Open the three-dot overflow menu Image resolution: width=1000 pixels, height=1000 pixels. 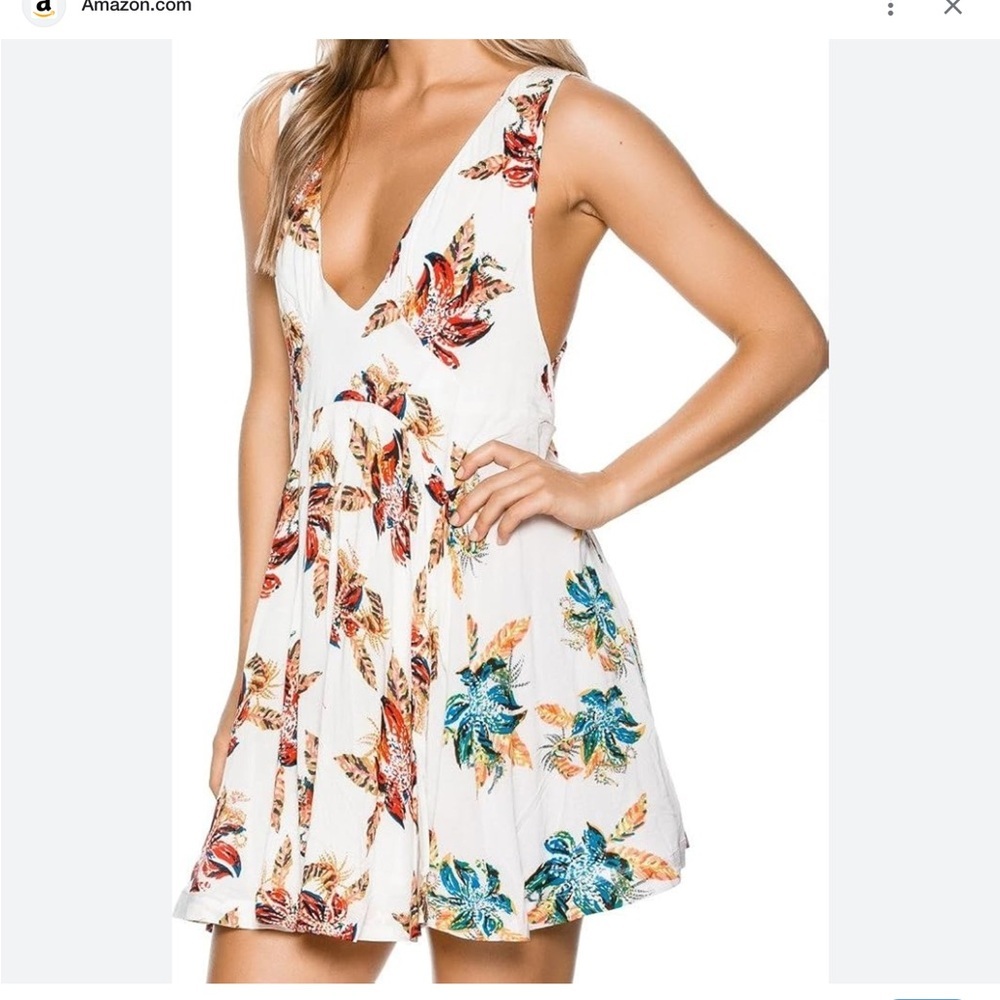[x=890, y=8]
